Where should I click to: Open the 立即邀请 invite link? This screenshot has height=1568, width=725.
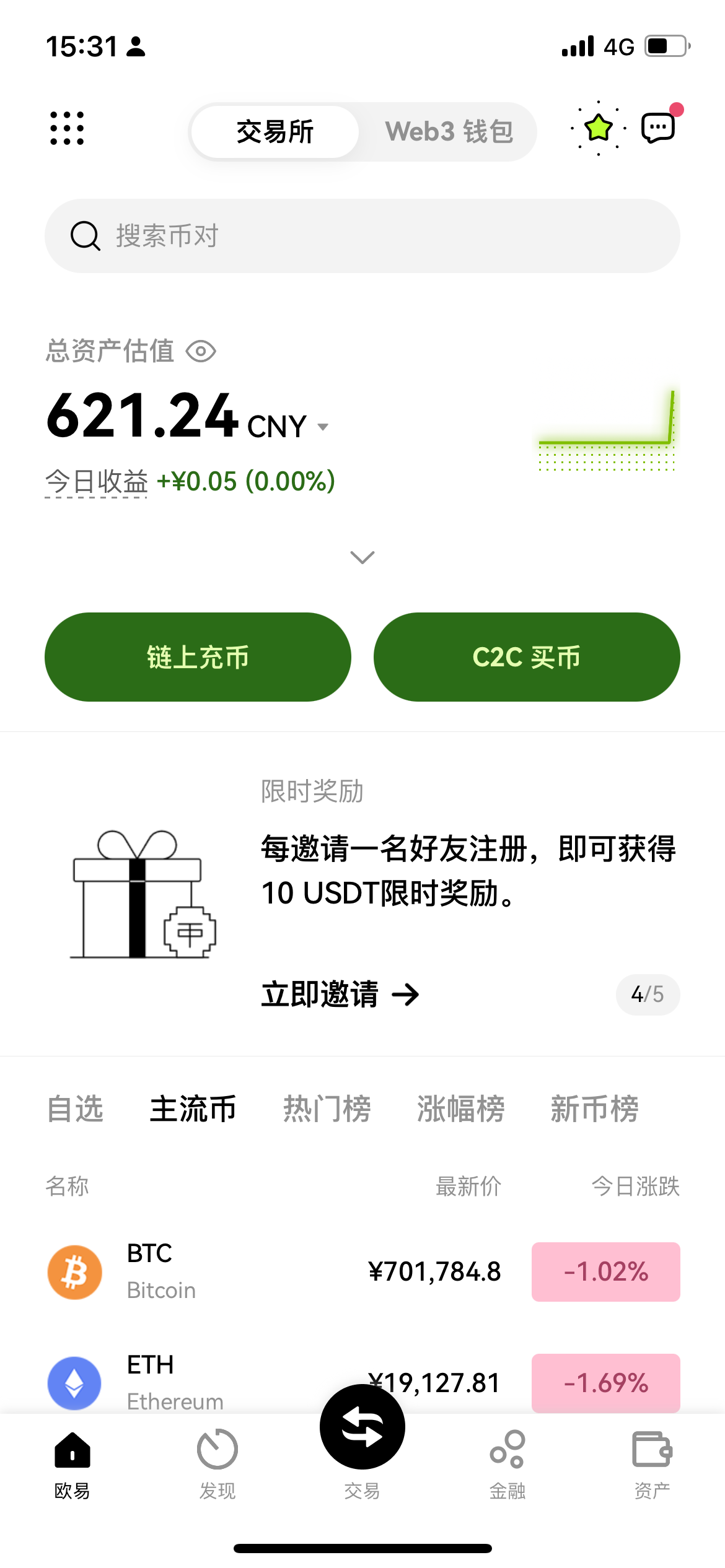click(340, 995)
